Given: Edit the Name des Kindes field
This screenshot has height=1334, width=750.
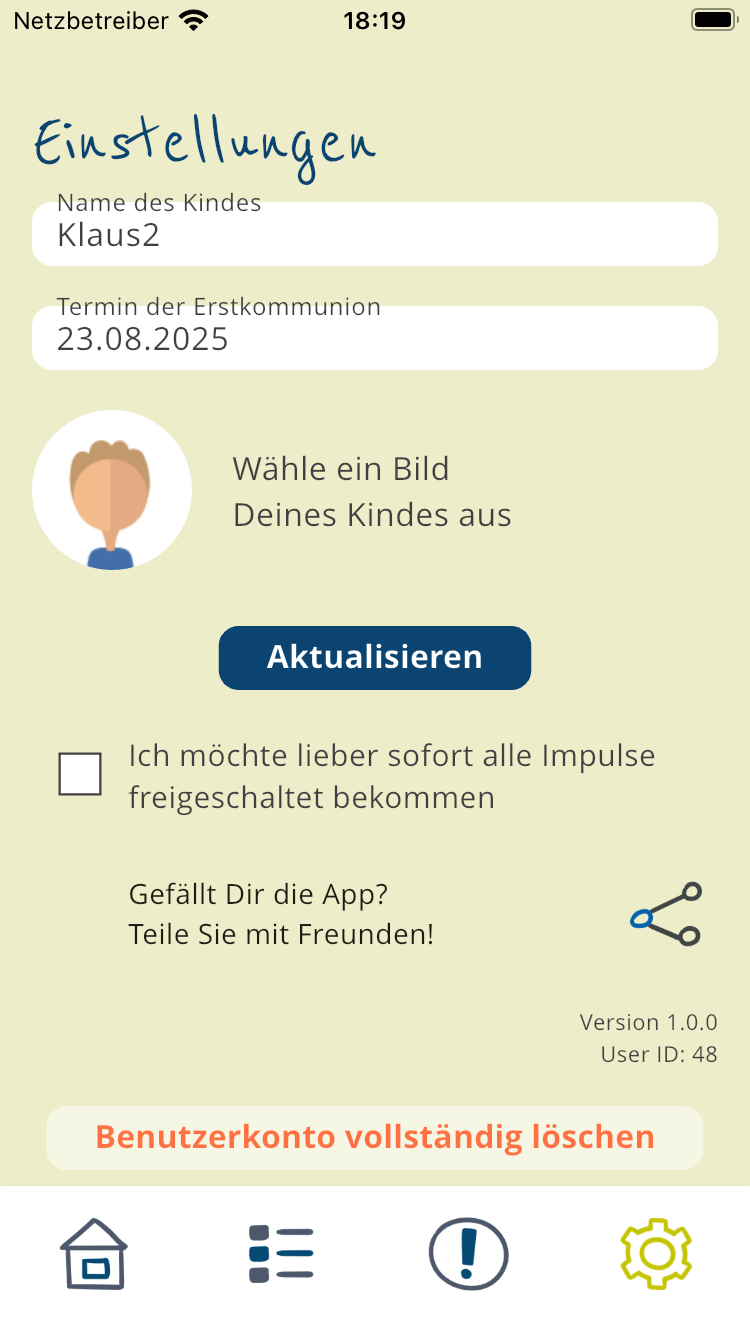Looking at the screenshot, I should pyautogui.click(x=375, y=235).
